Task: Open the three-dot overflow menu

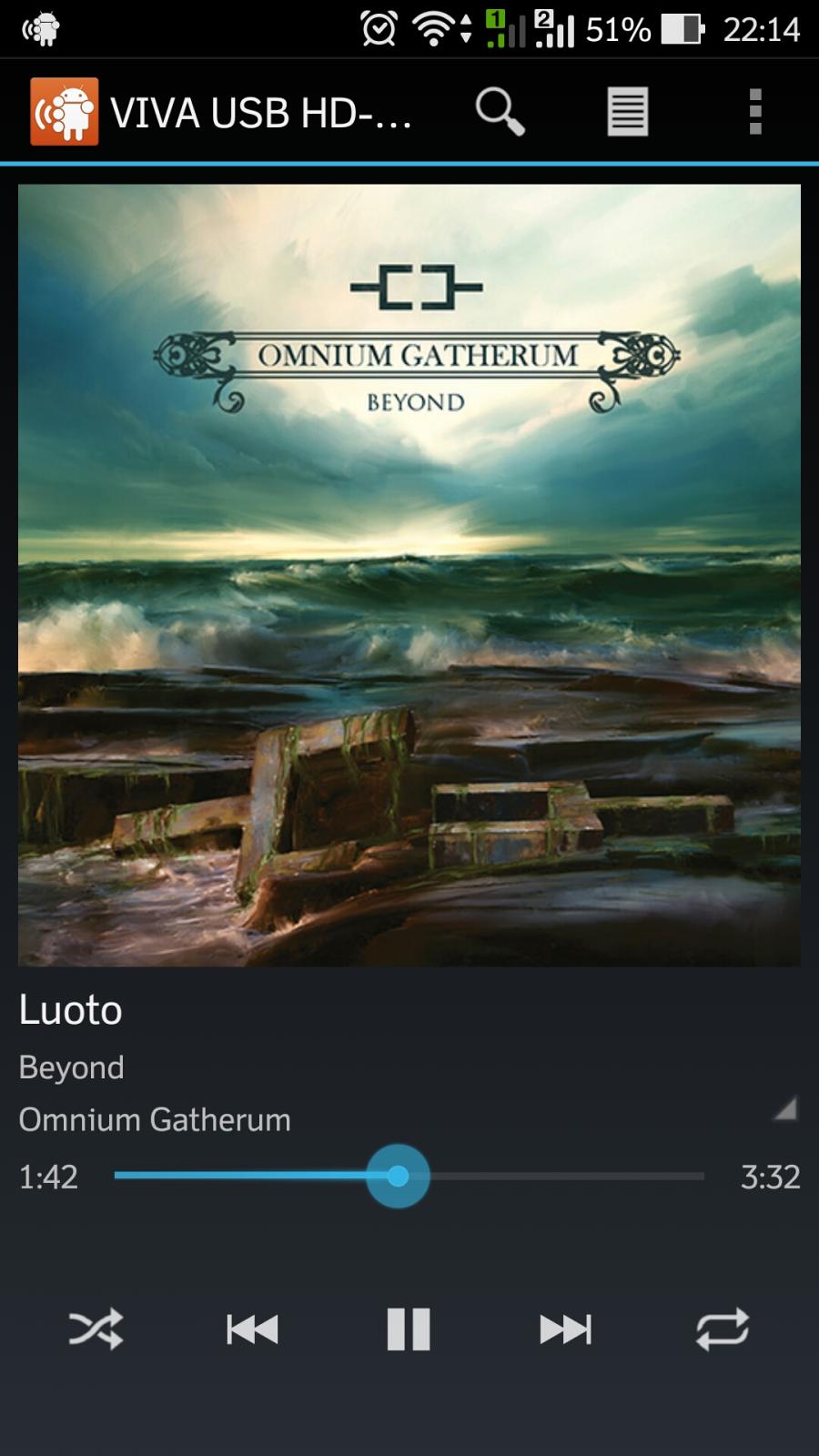Action: point(754,112)
